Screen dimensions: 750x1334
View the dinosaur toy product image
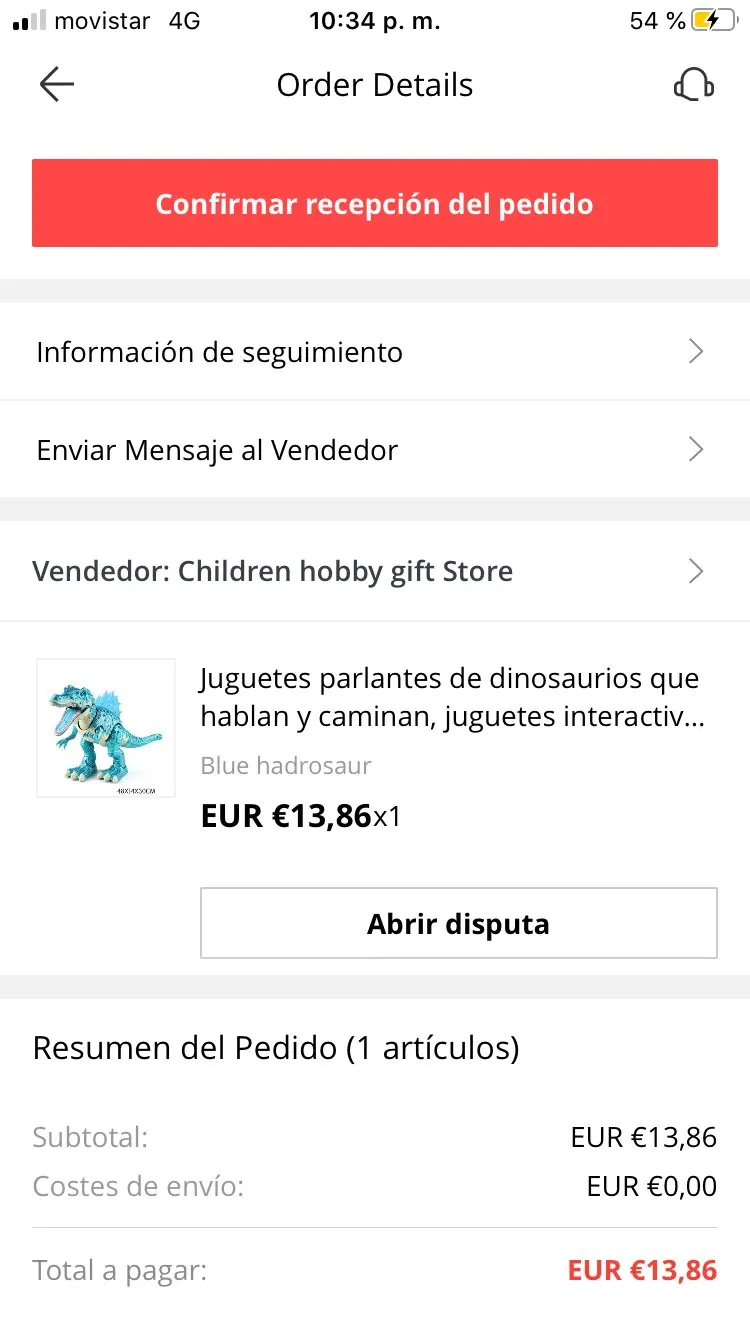[106, 728]
